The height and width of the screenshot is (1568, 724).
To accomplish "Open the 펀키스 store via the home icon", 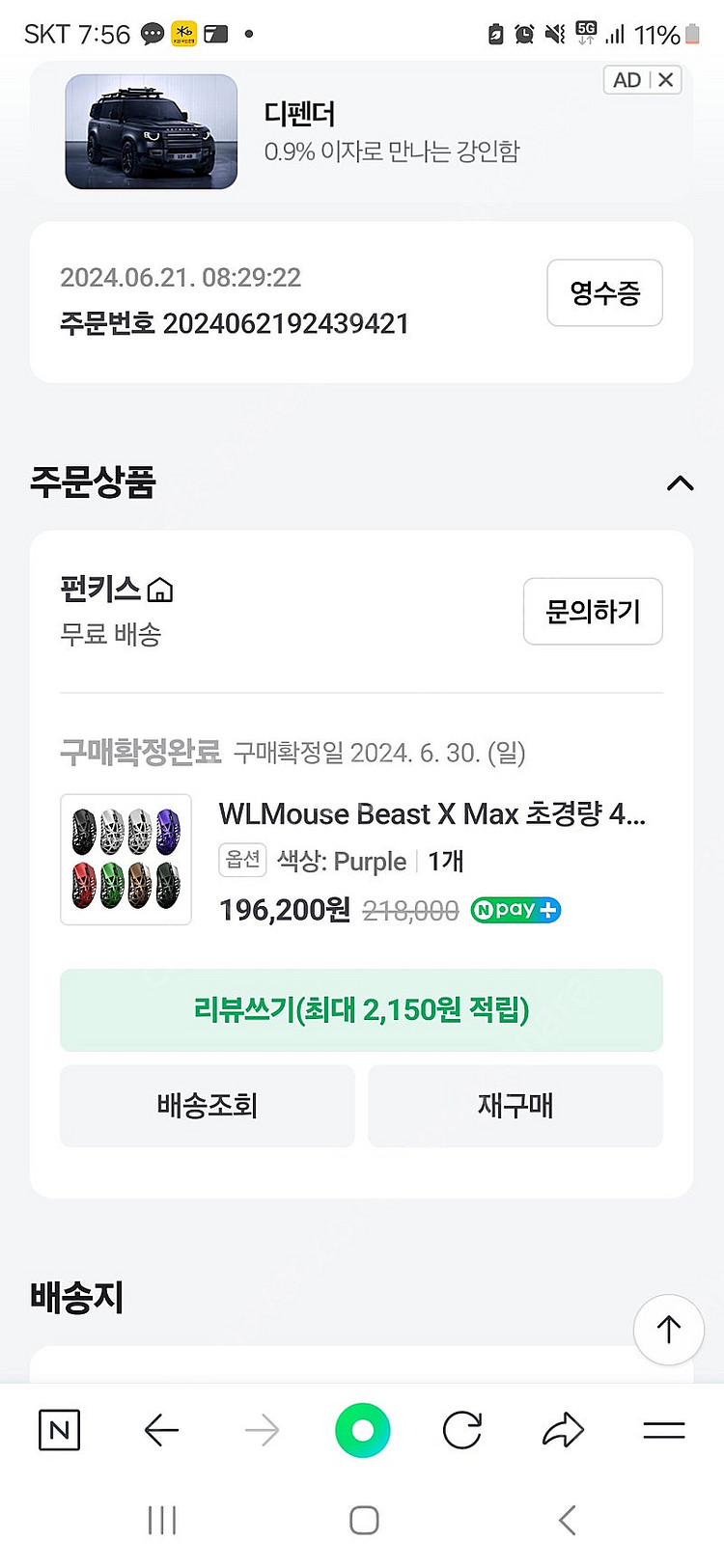I will (x=160, y=590).
